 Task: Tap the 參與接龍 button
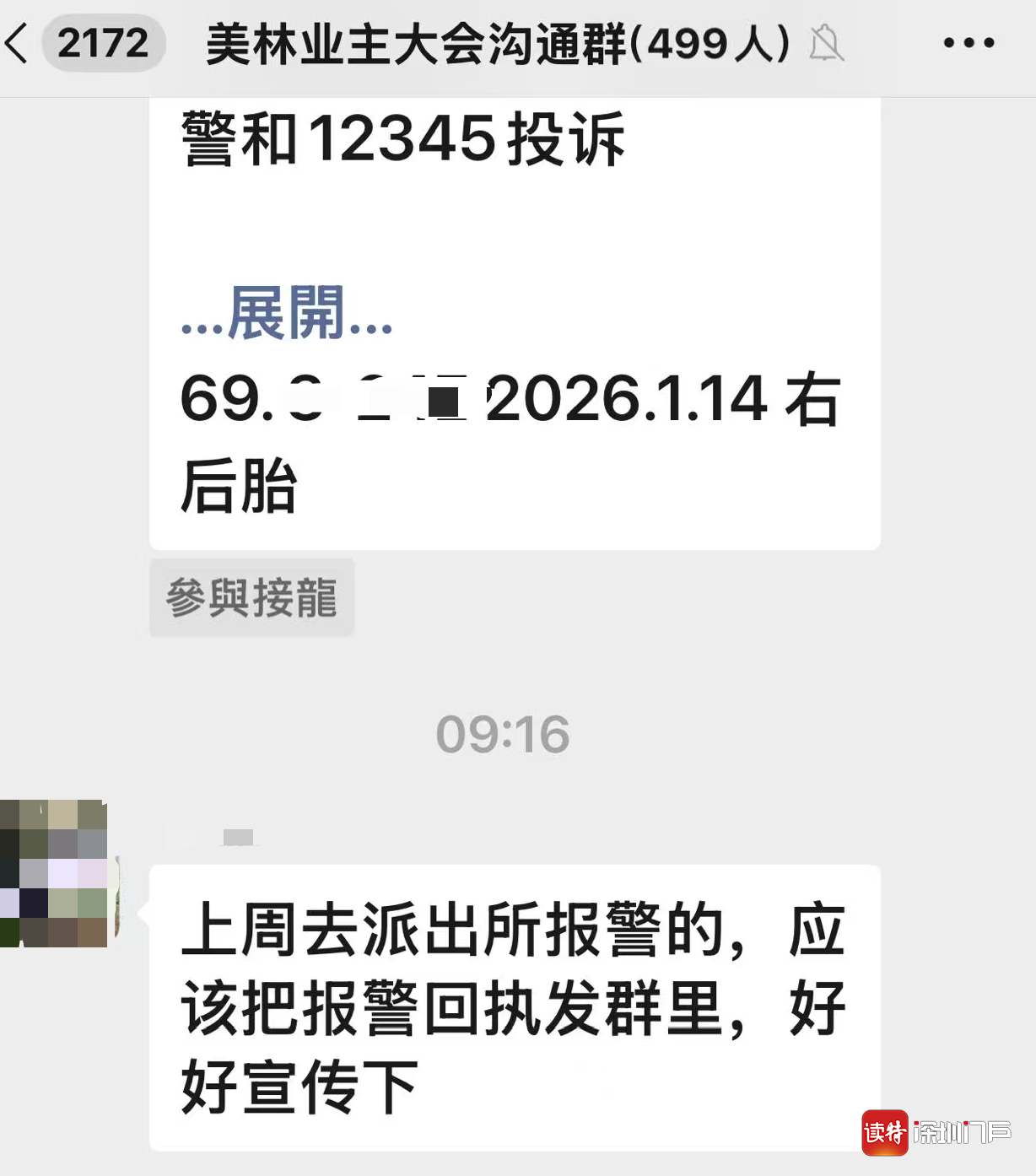pyautogui.click(x=251, y=597)
